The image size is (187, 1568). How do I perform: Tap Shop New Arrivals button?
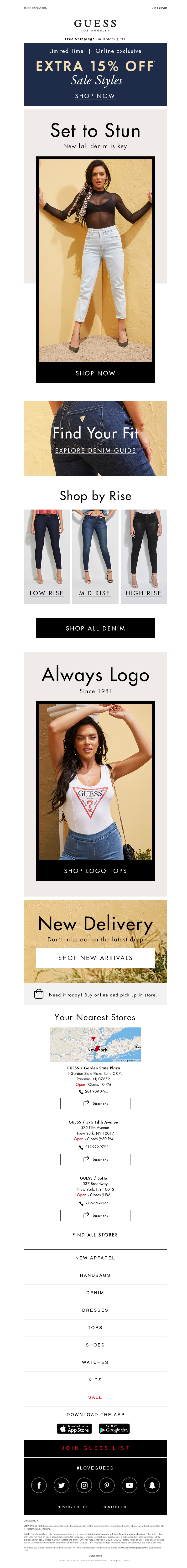[x=95, y=958]
